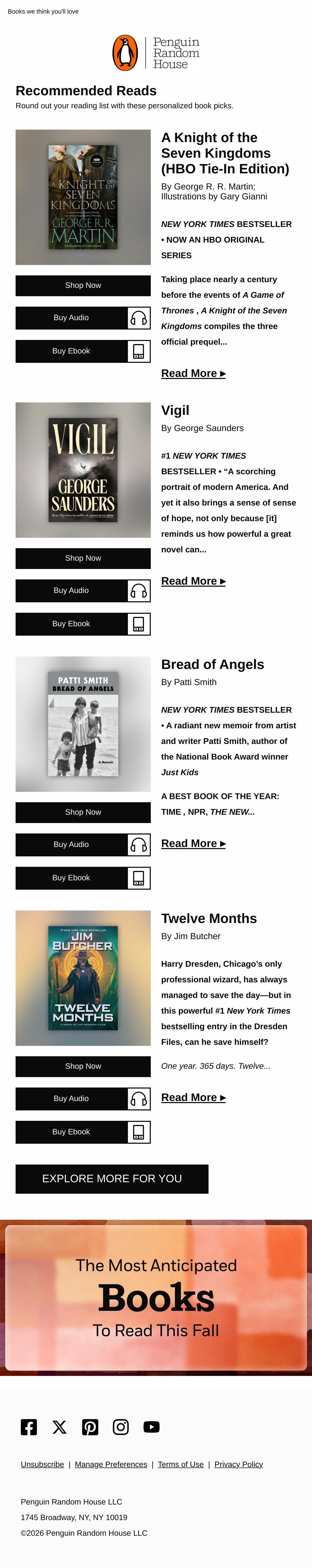The height and width of the screenshot is (1568, 312).
Task: Open the Pinterest profile
Action: [x=90, y=1427]
